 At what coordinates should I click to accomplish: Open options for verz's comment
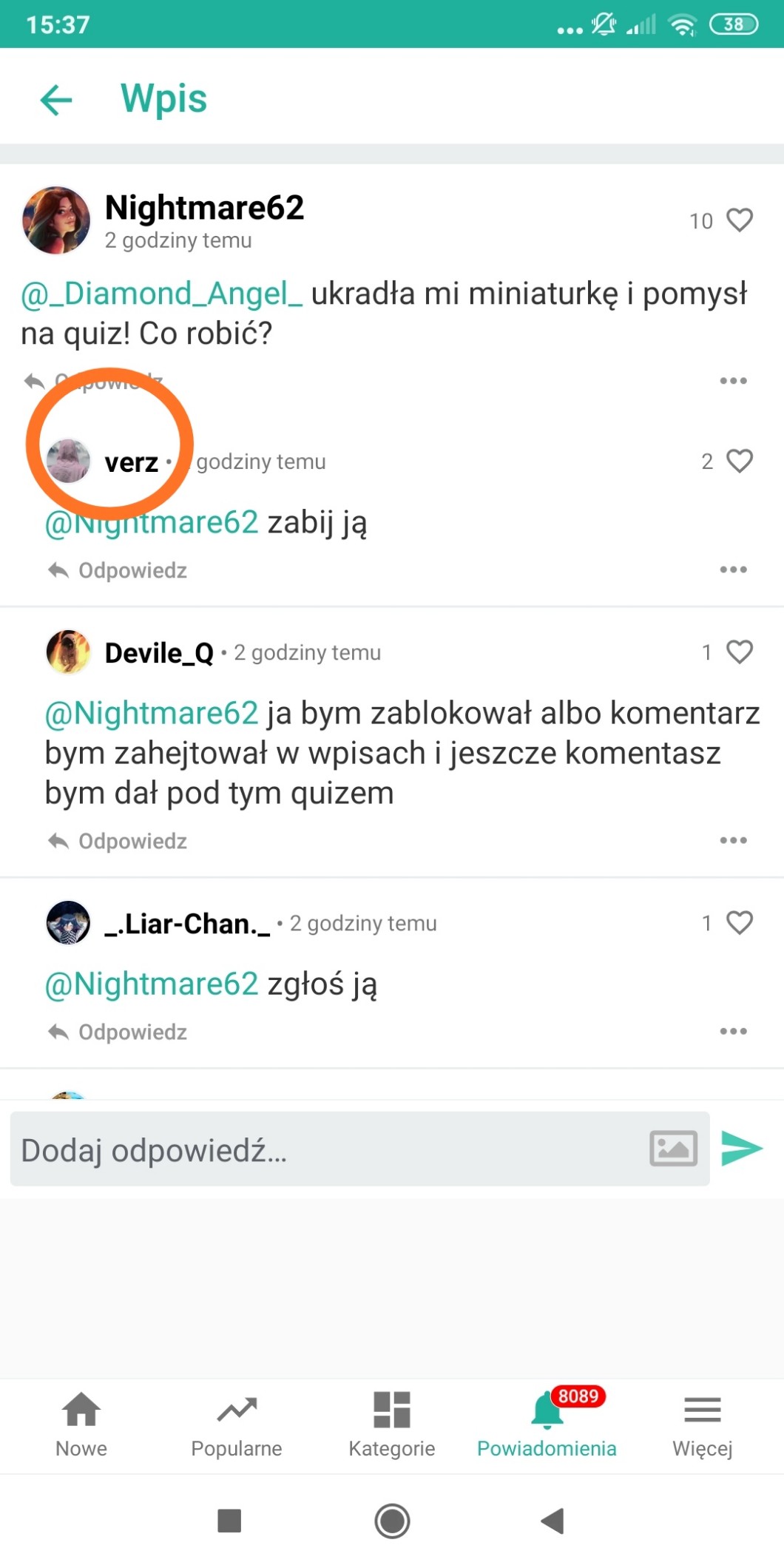click(x=733, y=570)
